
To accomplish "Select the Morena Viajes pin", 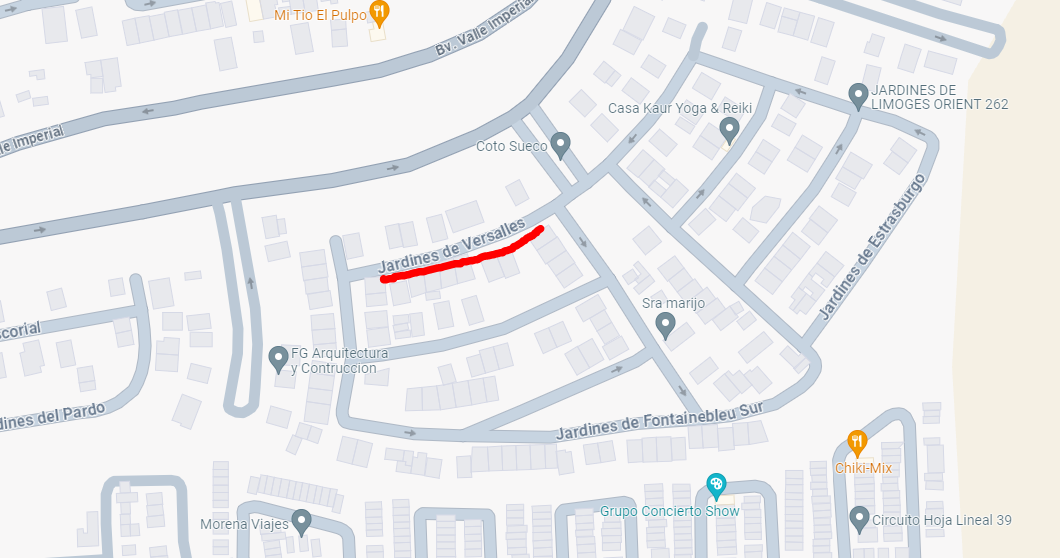I will [x=302, y=523].
